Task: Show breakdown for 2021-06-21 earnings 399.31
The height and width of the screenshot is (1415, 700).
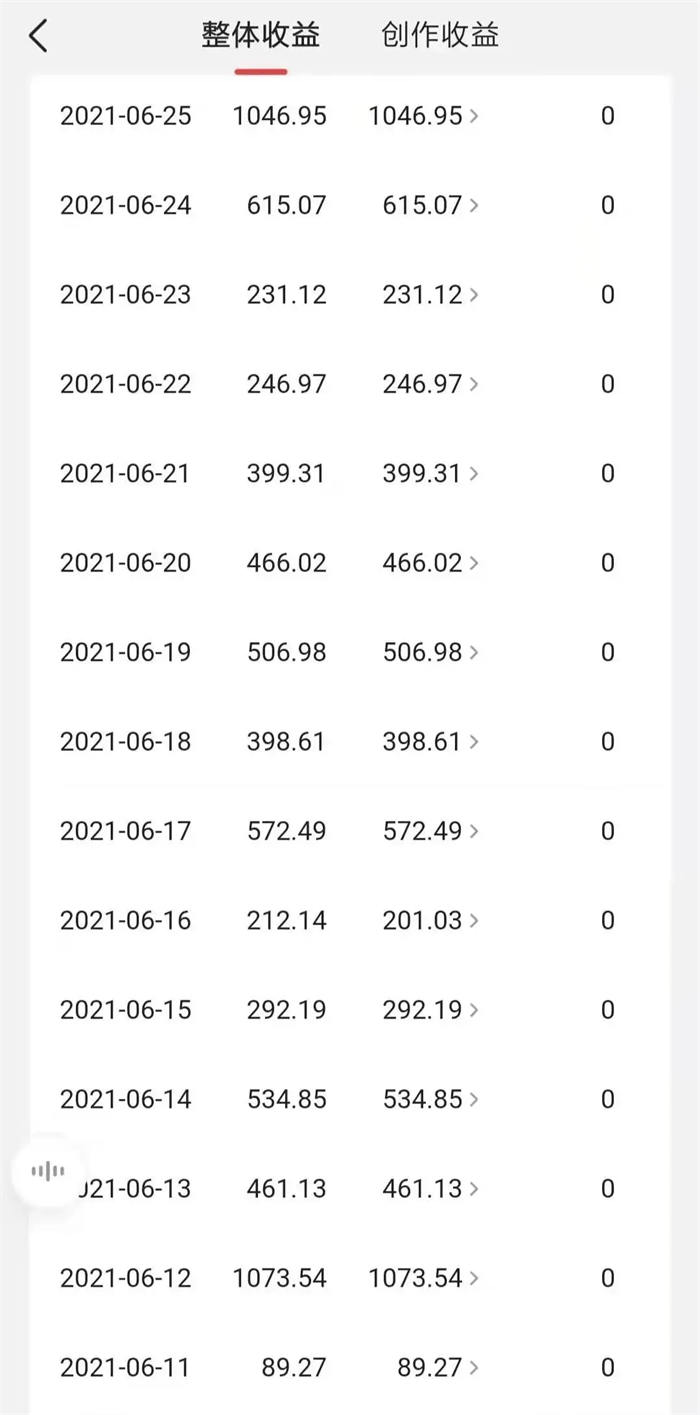Action: click(x=430, y=473)
